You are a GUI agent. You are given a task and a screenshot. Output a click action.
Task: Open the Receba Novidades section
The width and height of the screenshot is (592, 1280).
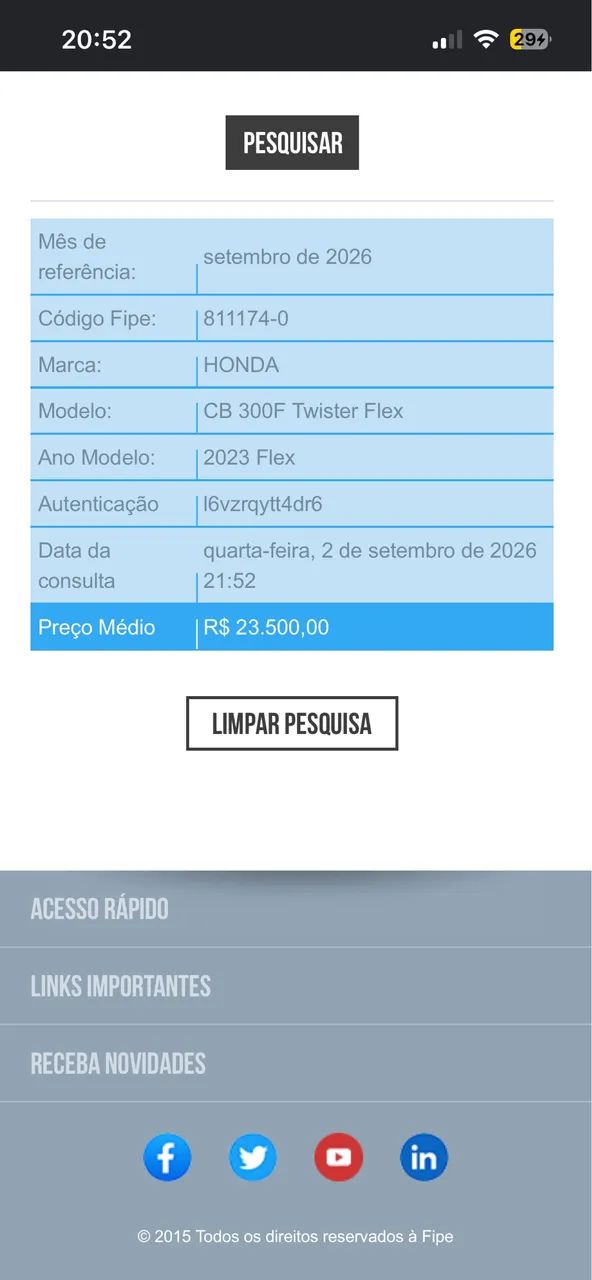coord(296,1063)
